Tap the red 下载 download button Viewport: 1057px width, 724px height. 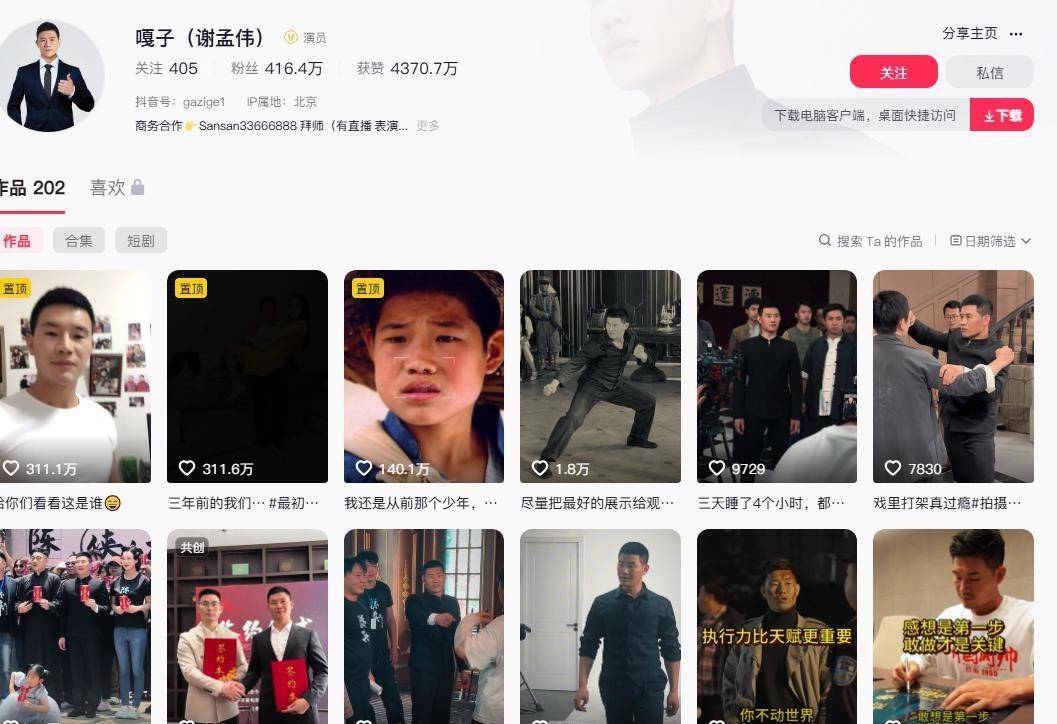click(1001, 115)
